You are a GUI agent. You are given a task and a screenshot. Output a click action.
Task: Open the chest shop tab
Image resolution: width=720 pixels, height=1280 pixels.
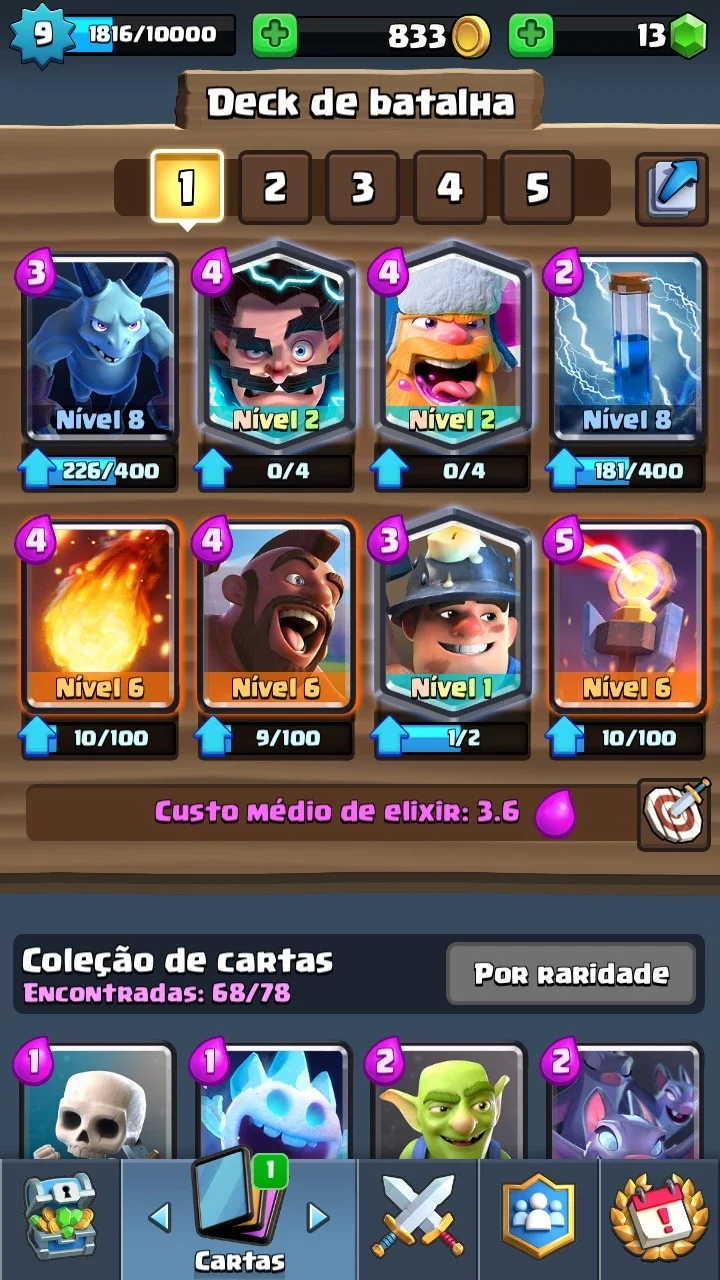click(60, 1218)
